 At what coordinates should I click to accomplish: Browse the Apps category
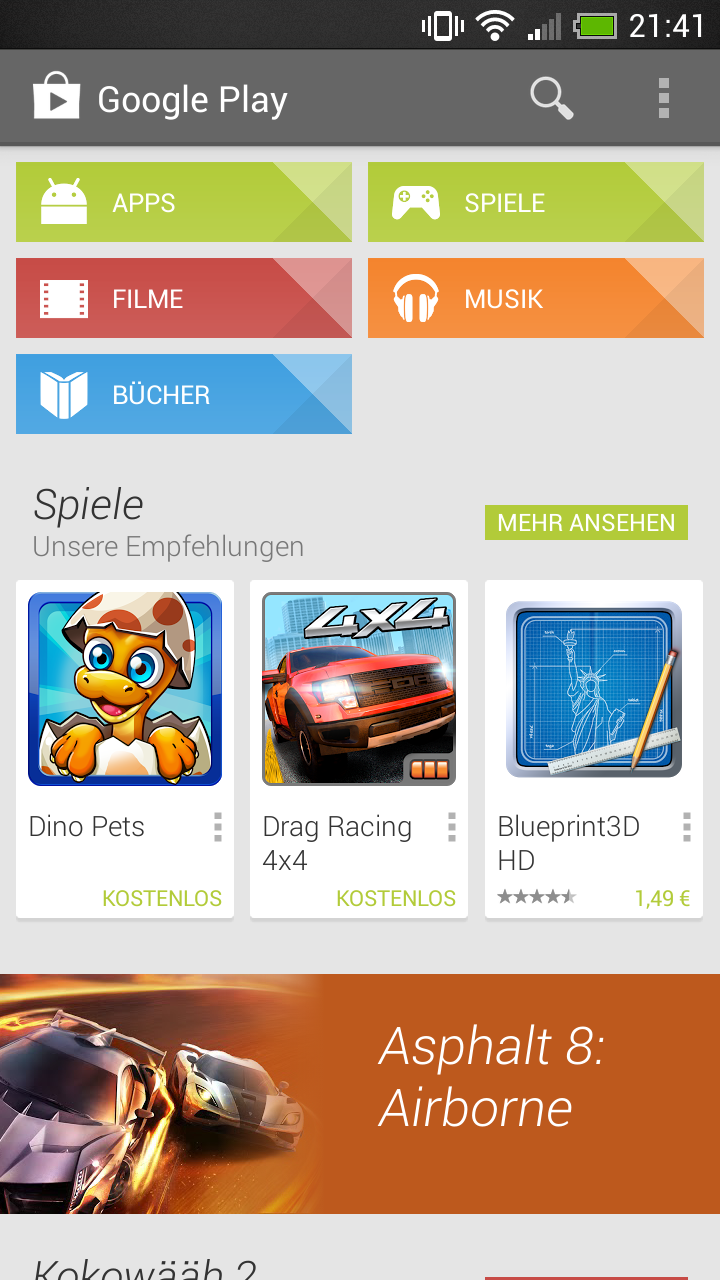184,203
